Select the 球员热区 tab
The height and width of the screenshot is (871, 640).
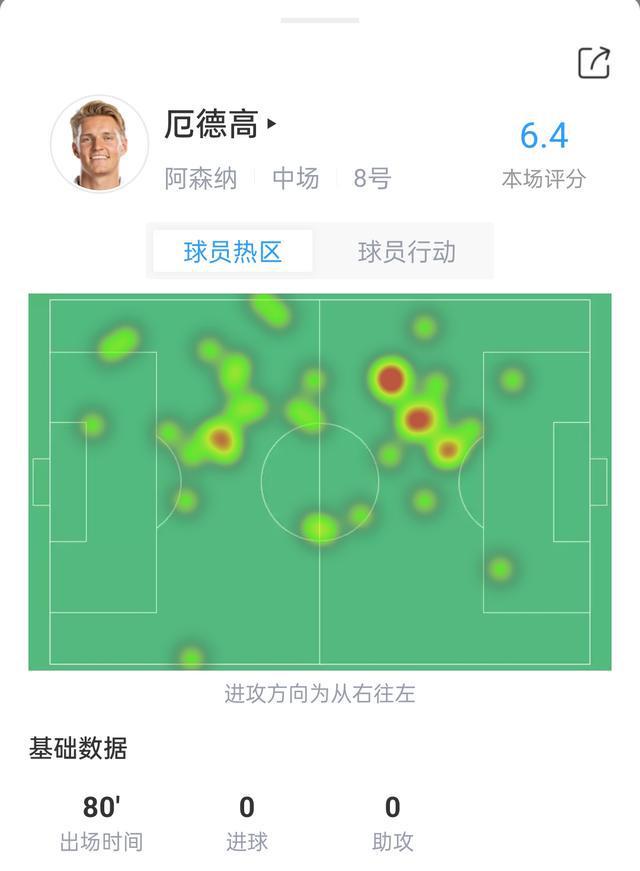coord(233,252)
